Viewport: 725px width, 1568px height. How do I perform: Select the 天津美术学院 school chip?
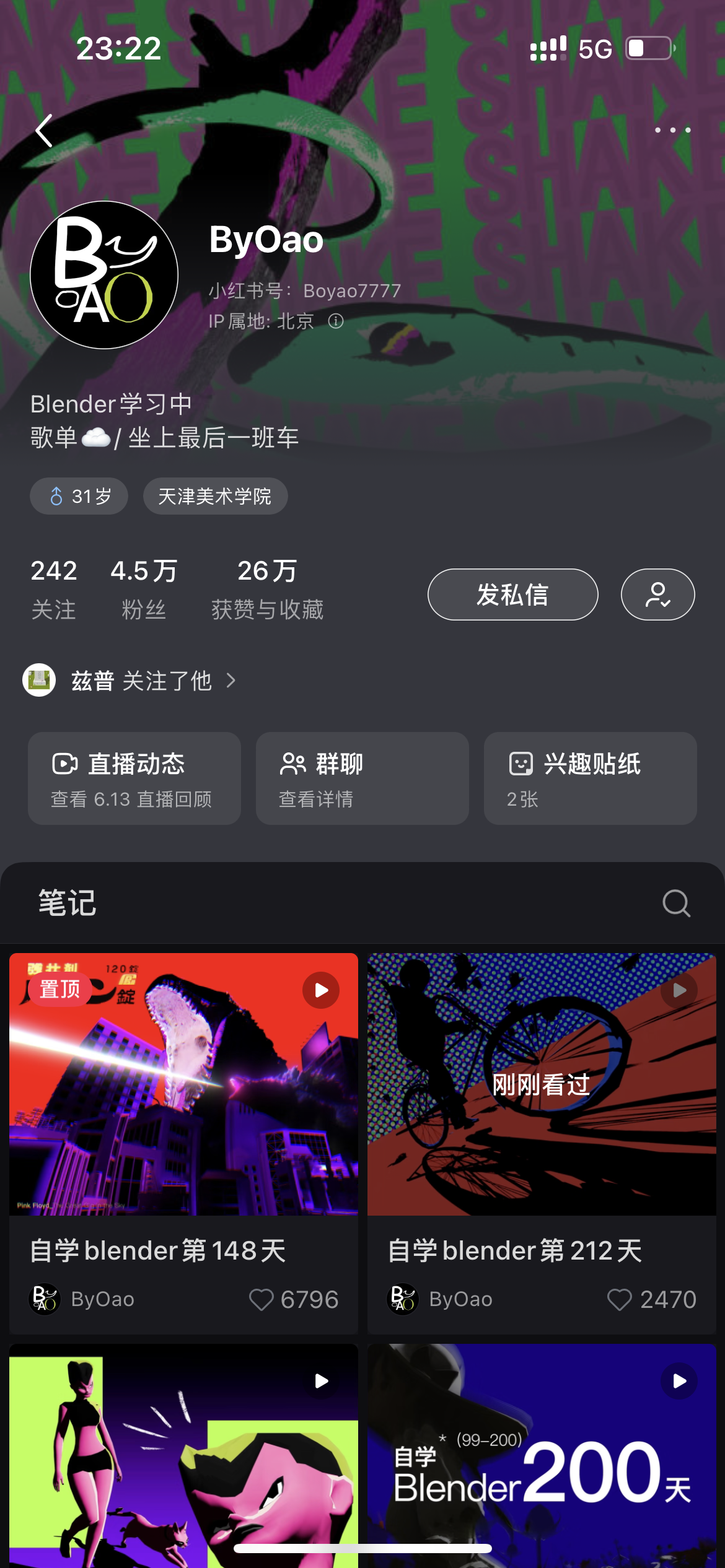coord(215,496)
